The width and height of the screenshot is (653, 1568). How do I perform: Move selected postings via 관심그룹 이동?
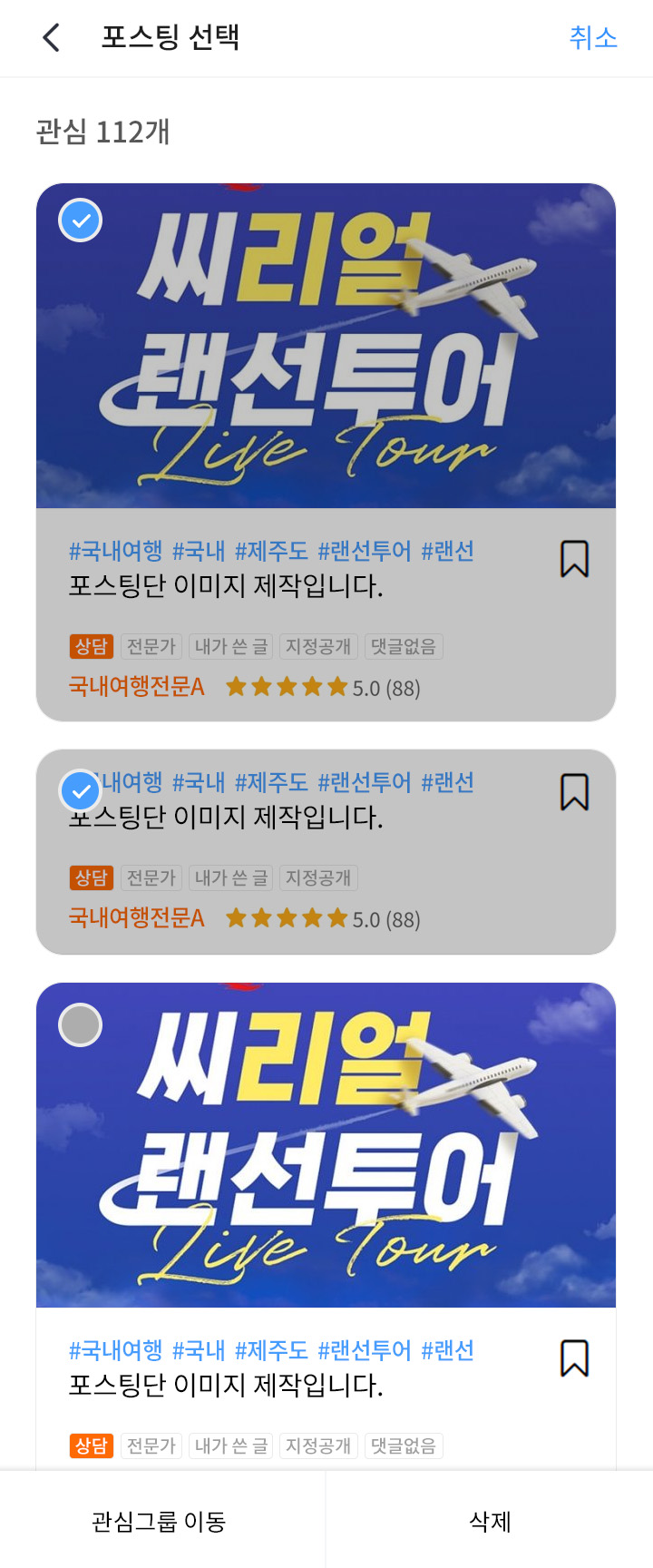coord(159,1522)
